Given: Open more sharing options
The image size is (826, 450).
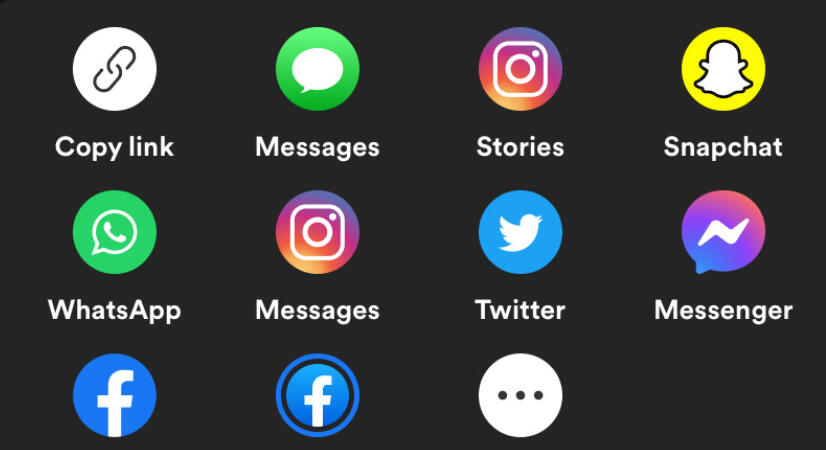Looking at the screenshot, I should point(520,395).
